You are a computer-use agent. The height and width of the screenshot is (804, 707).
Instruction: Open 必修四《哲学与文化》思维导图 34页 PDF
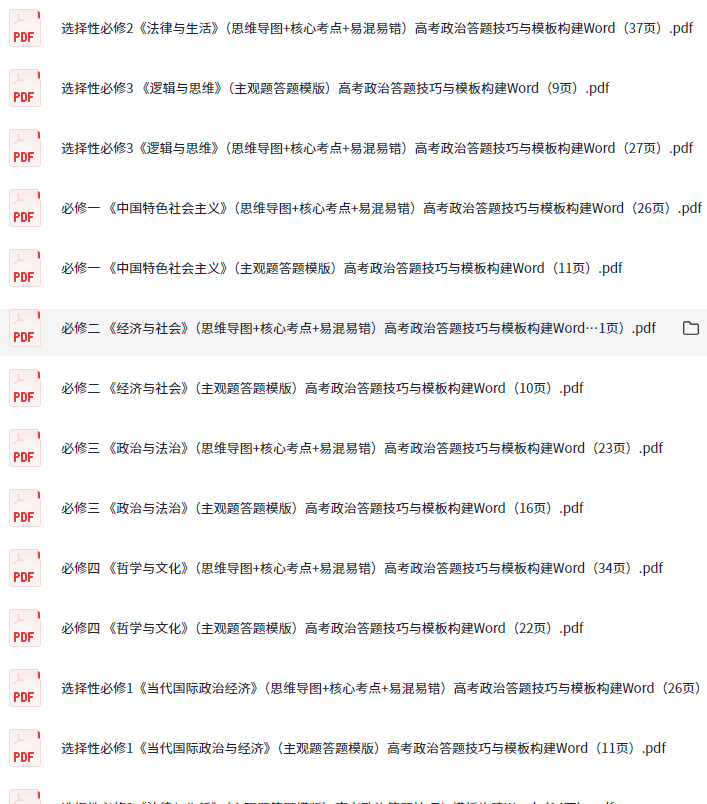(x=361, y=568)
